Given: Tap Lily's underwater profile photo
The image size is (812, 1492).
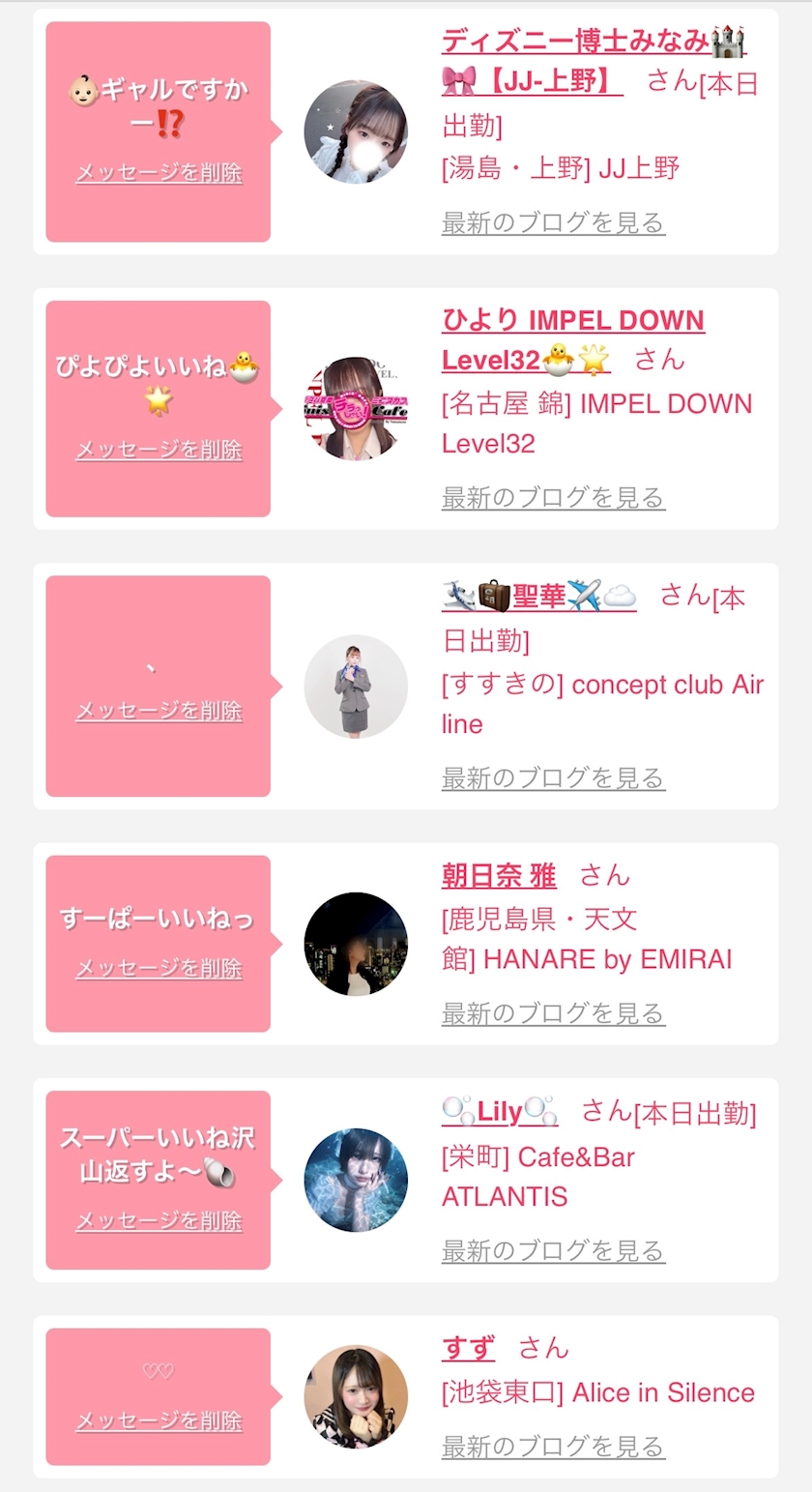Looking at the screenshot, I should click(356, 1180).
